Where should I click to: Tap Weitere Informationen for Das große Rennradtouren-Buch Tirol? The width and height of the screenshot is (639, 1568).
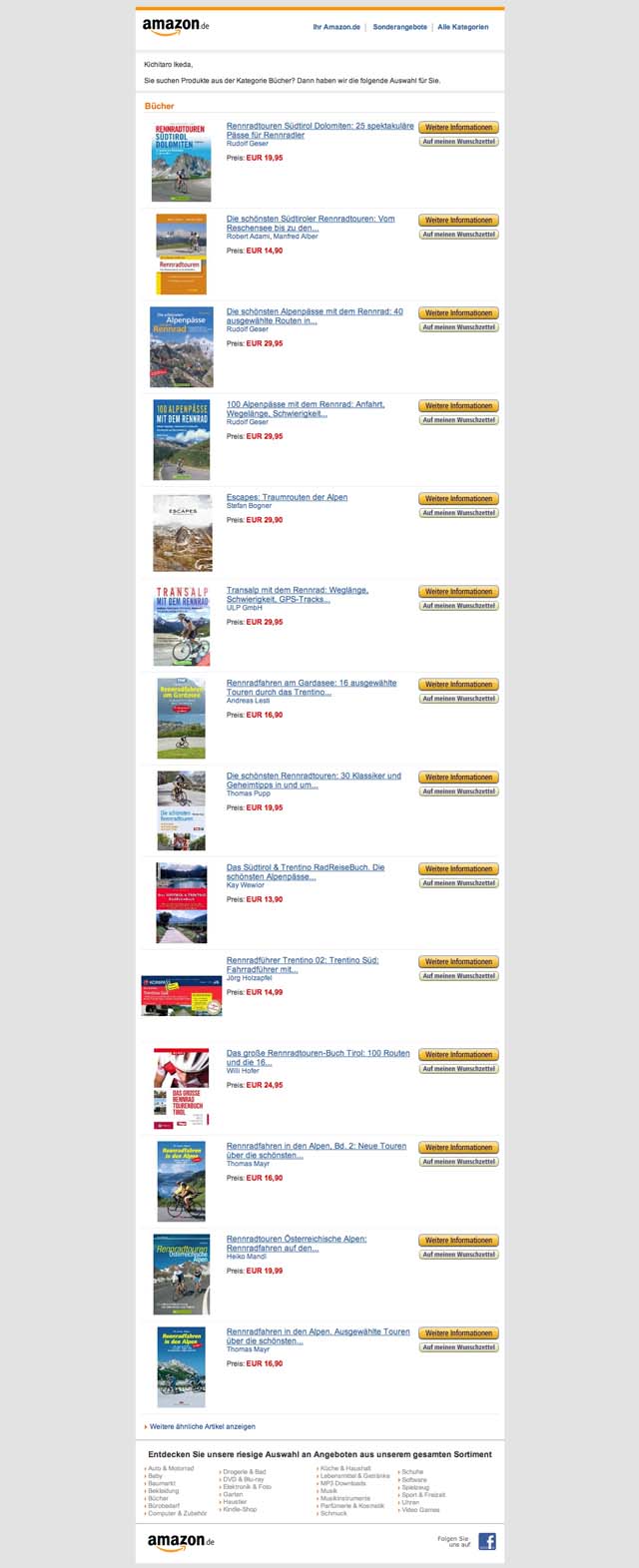pyautogui.click(x=458, y=1055)
